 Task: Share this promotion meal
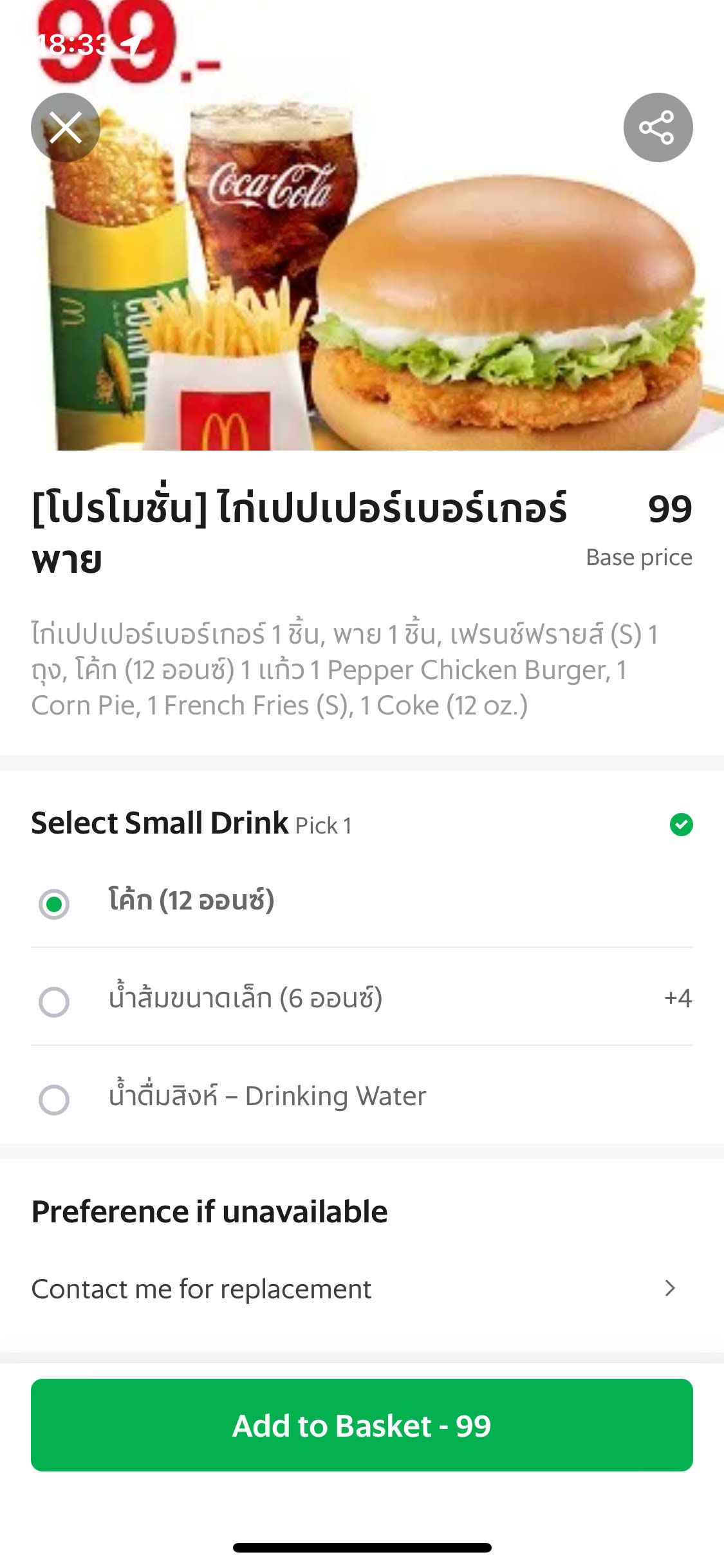[x=657, y=127]
